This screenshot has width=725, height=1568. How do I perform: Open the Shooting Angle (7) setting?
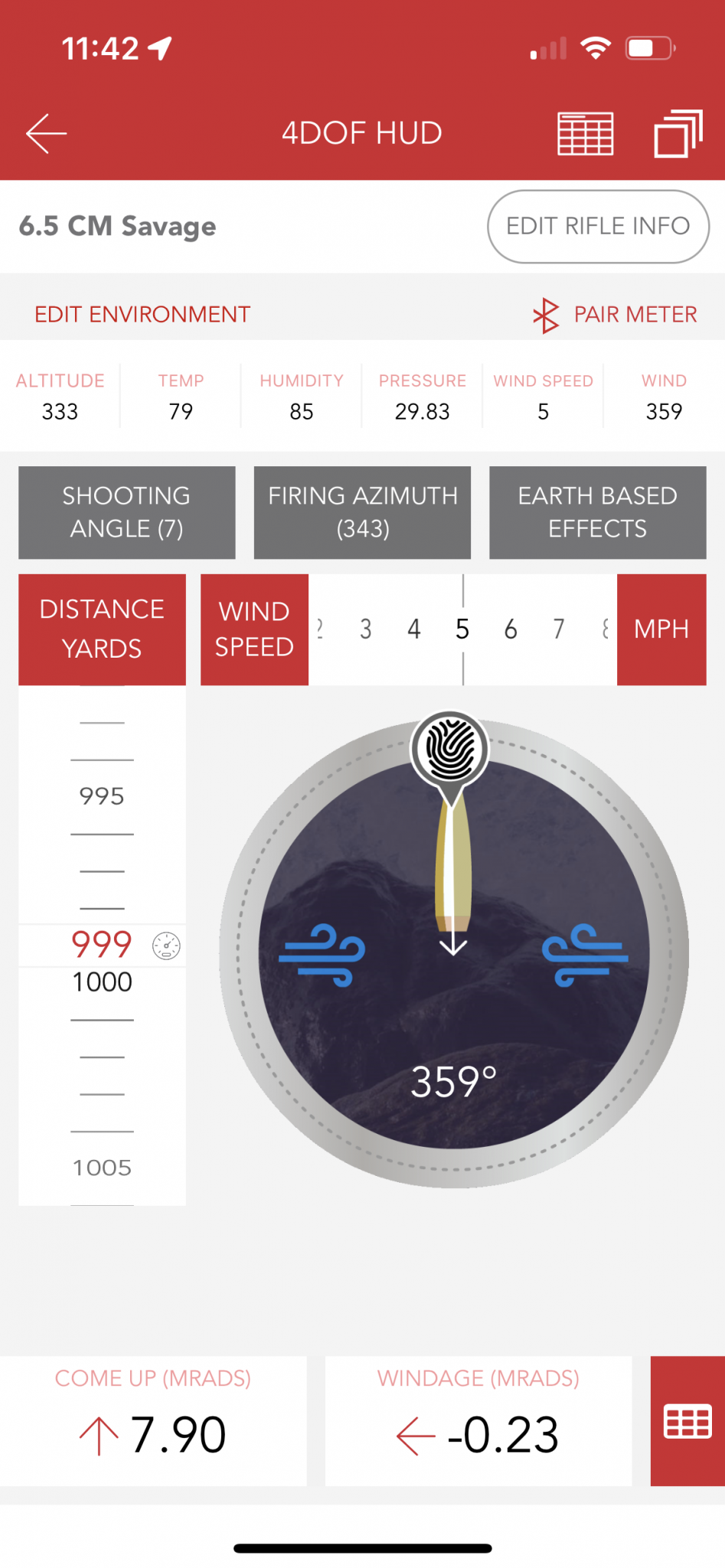126,512
